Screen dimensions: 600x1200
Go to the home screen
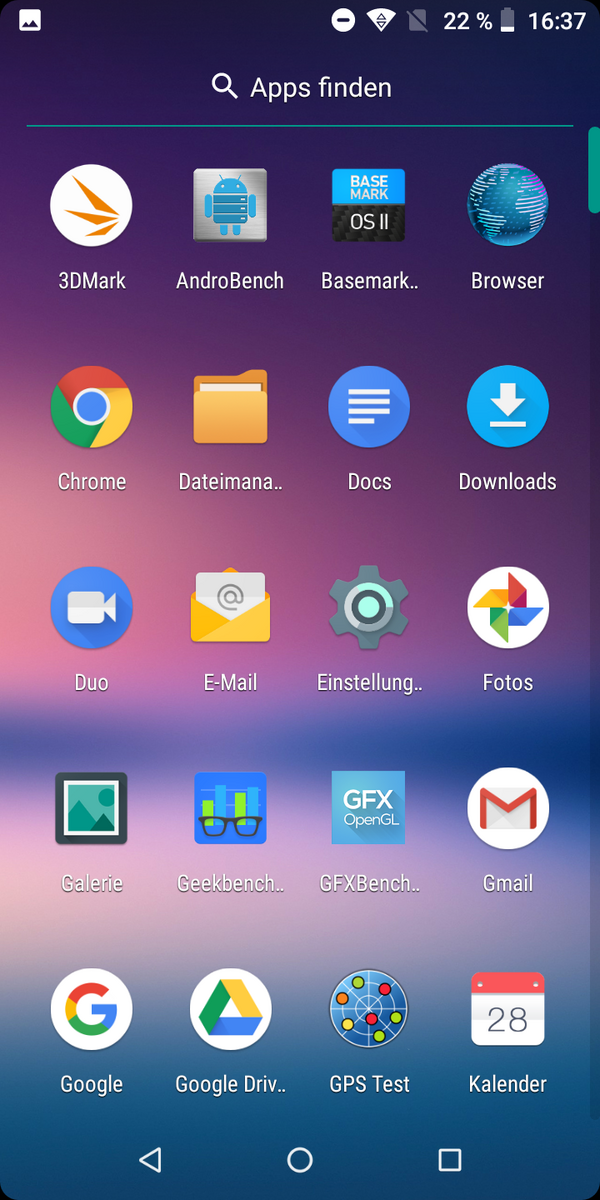300,1160
